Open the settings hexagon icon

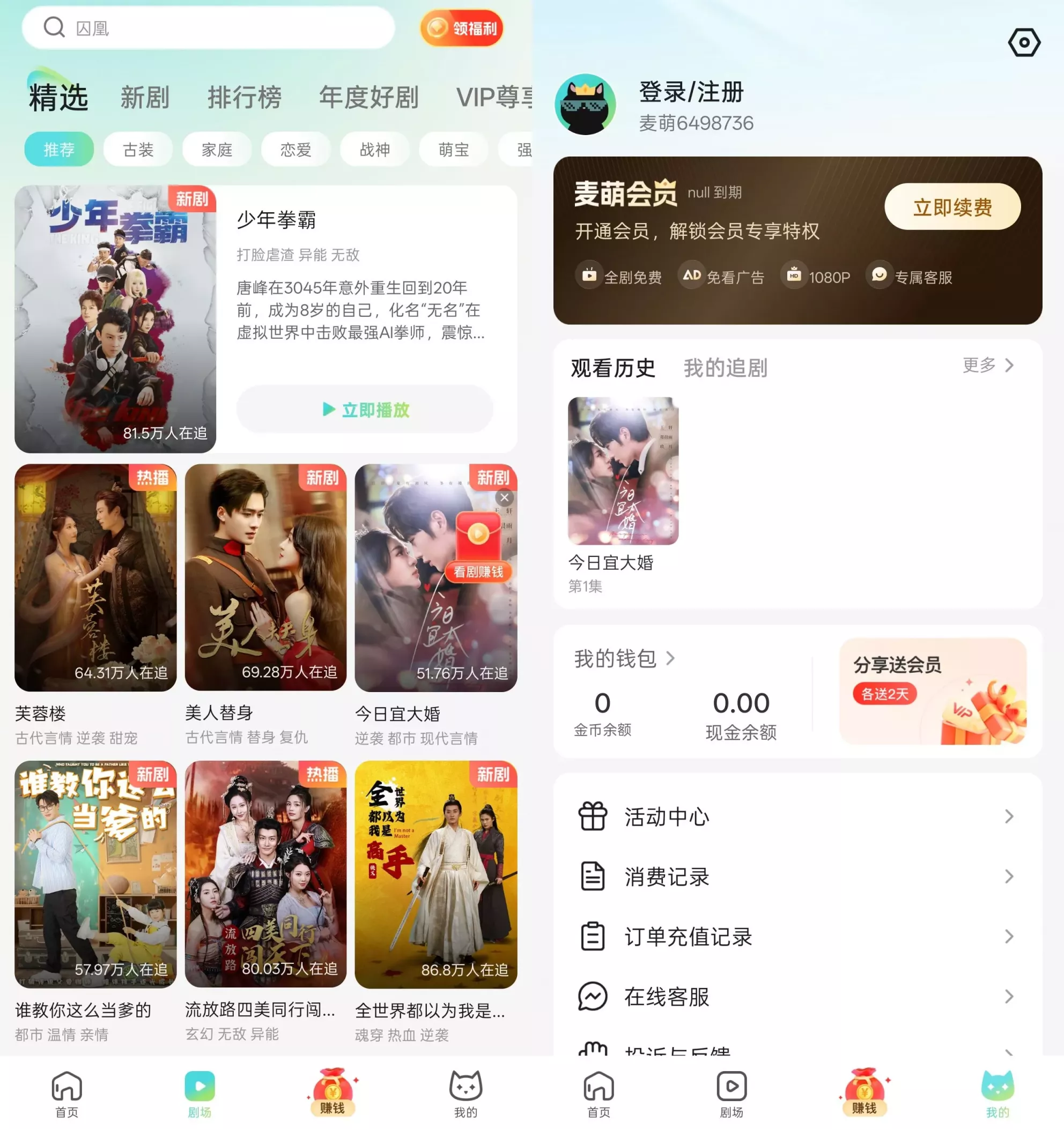(1024, 42)
